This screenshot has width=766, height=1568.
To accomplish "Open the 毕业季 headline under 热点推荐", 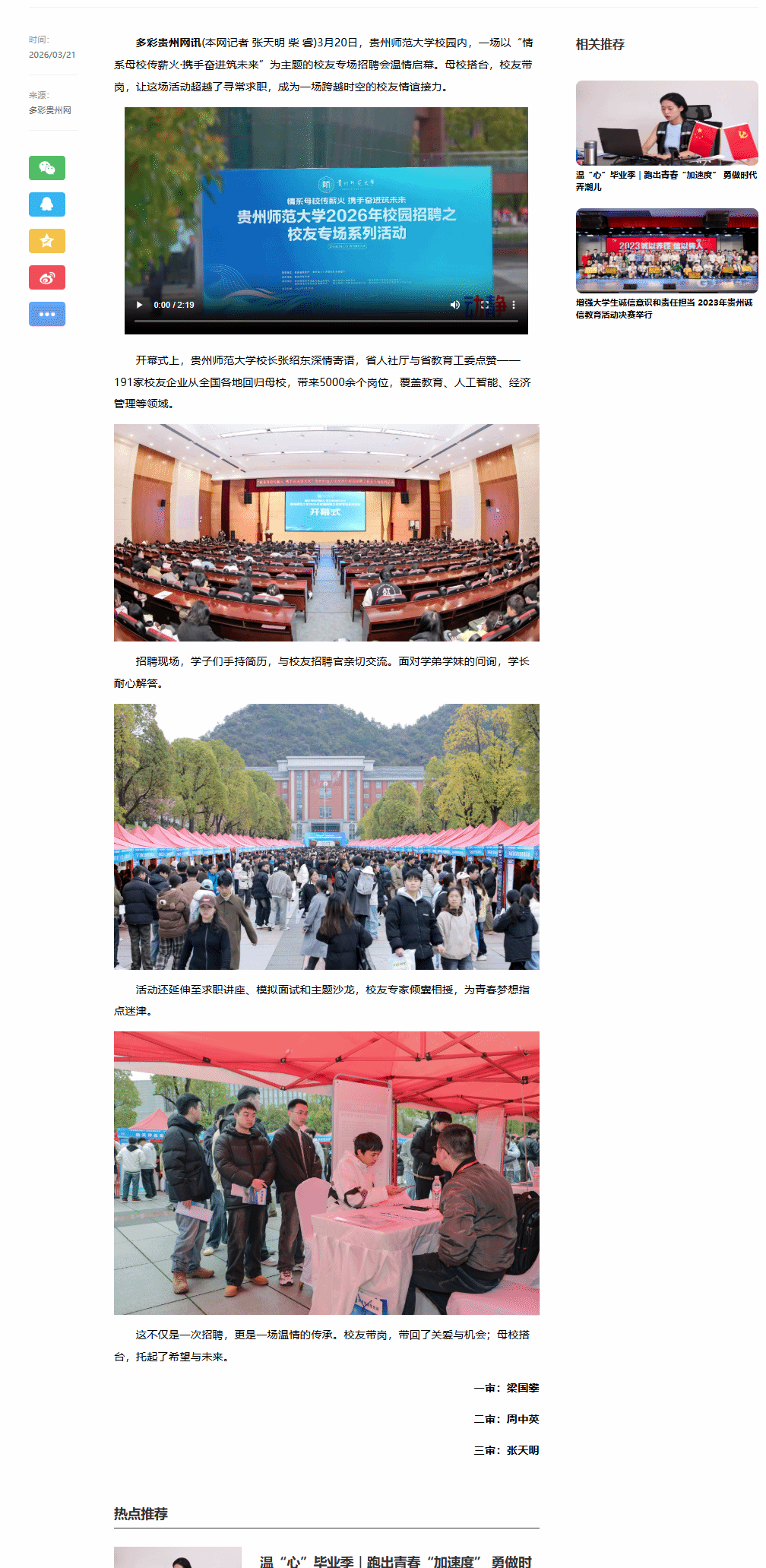I will point(395,1561).
